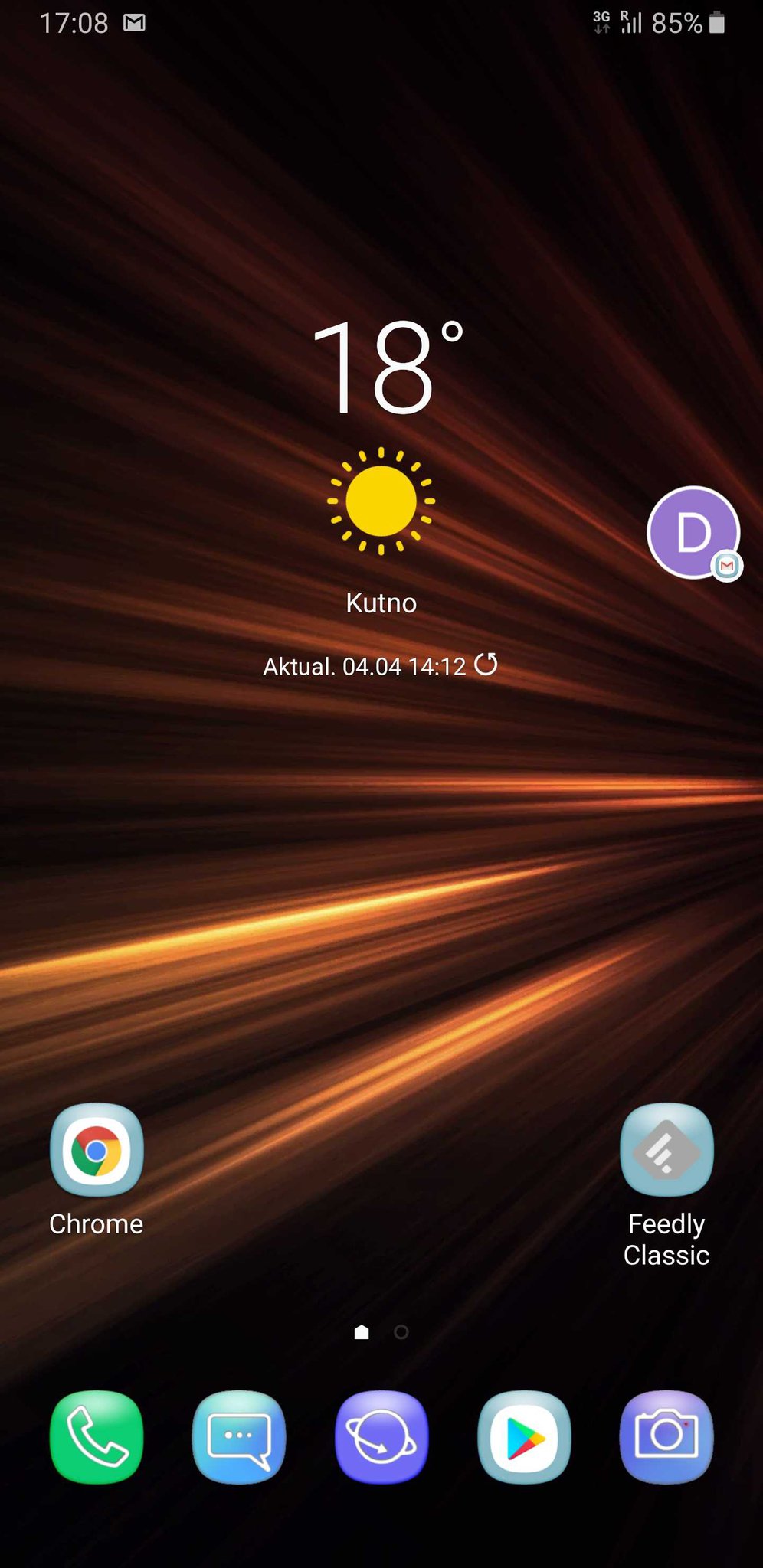Open Google Play Store
Image resolution: width=763 pixels, height=1568 pixels.
524,1437
